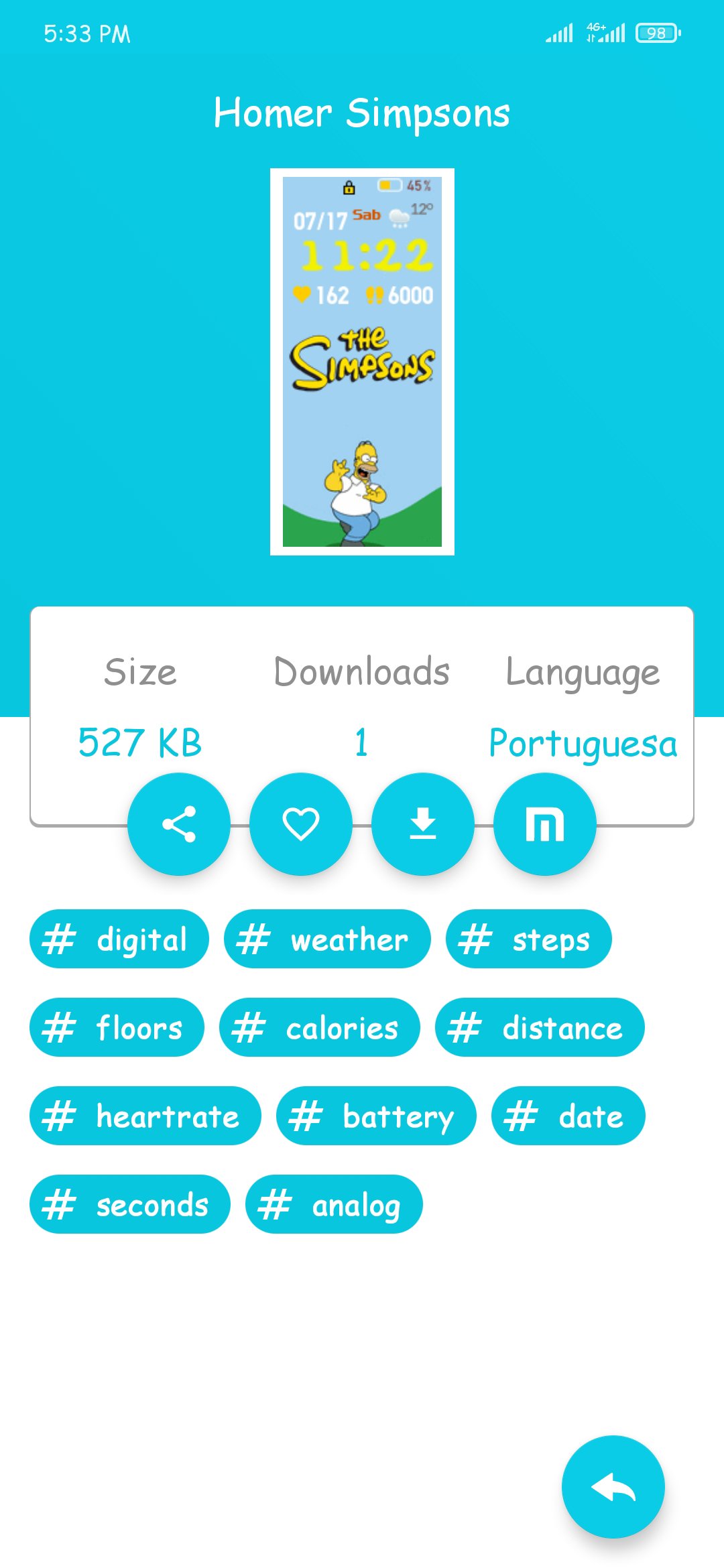This screenshot has width=724, height=1568.
Task: Select the digital tag
Action: coord(119,939)
